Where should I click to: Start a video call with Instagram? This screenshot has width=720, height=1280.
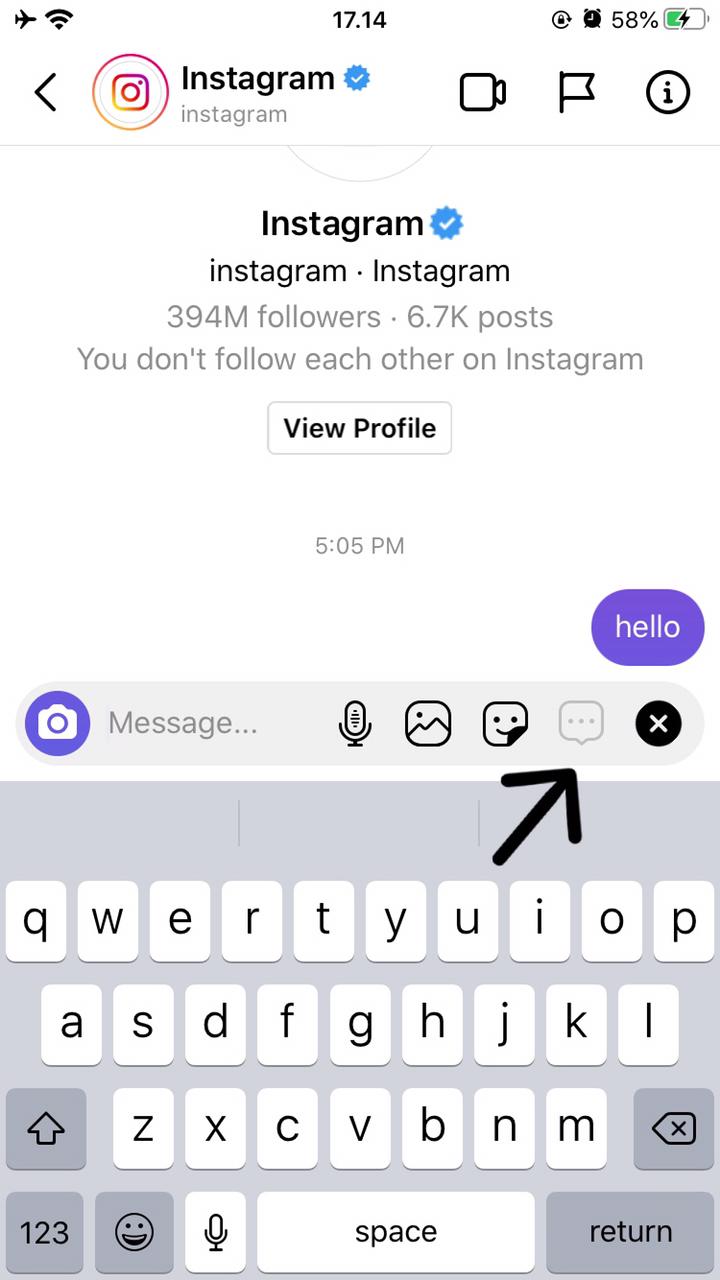482,93
